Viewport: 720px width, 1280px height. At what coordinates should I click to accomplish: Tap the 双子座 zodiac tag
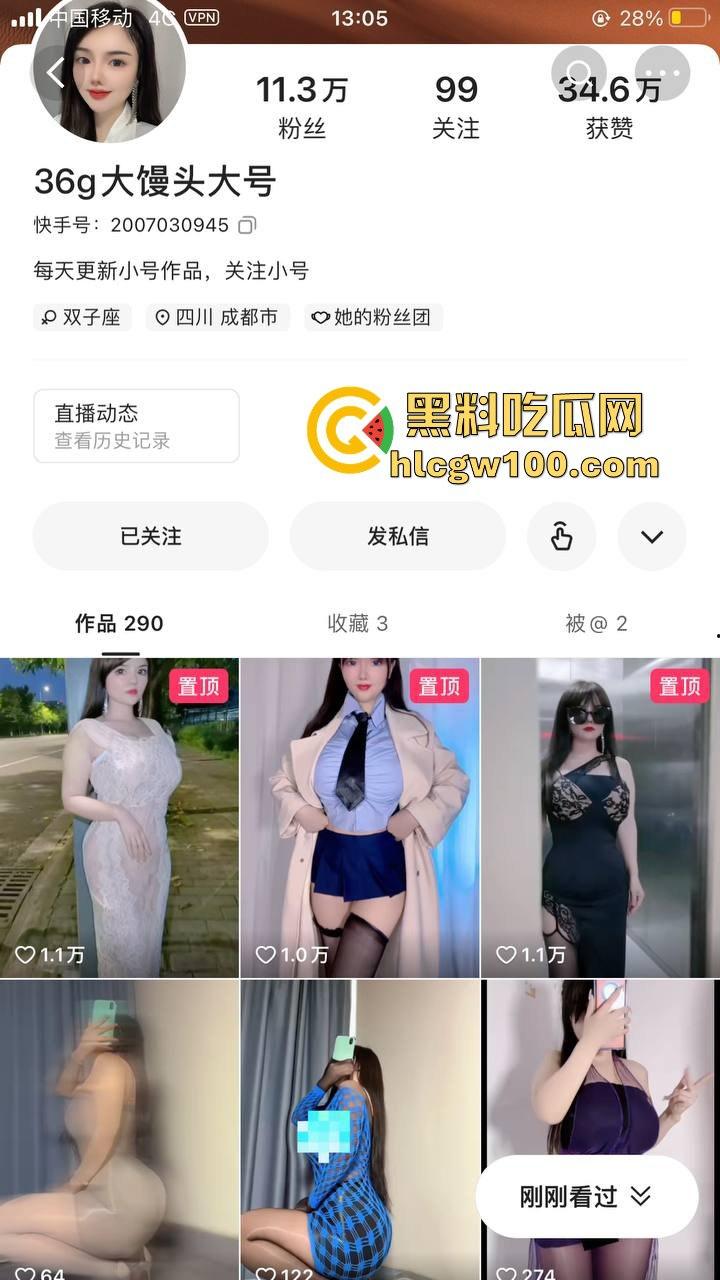[x=81, y=317]
